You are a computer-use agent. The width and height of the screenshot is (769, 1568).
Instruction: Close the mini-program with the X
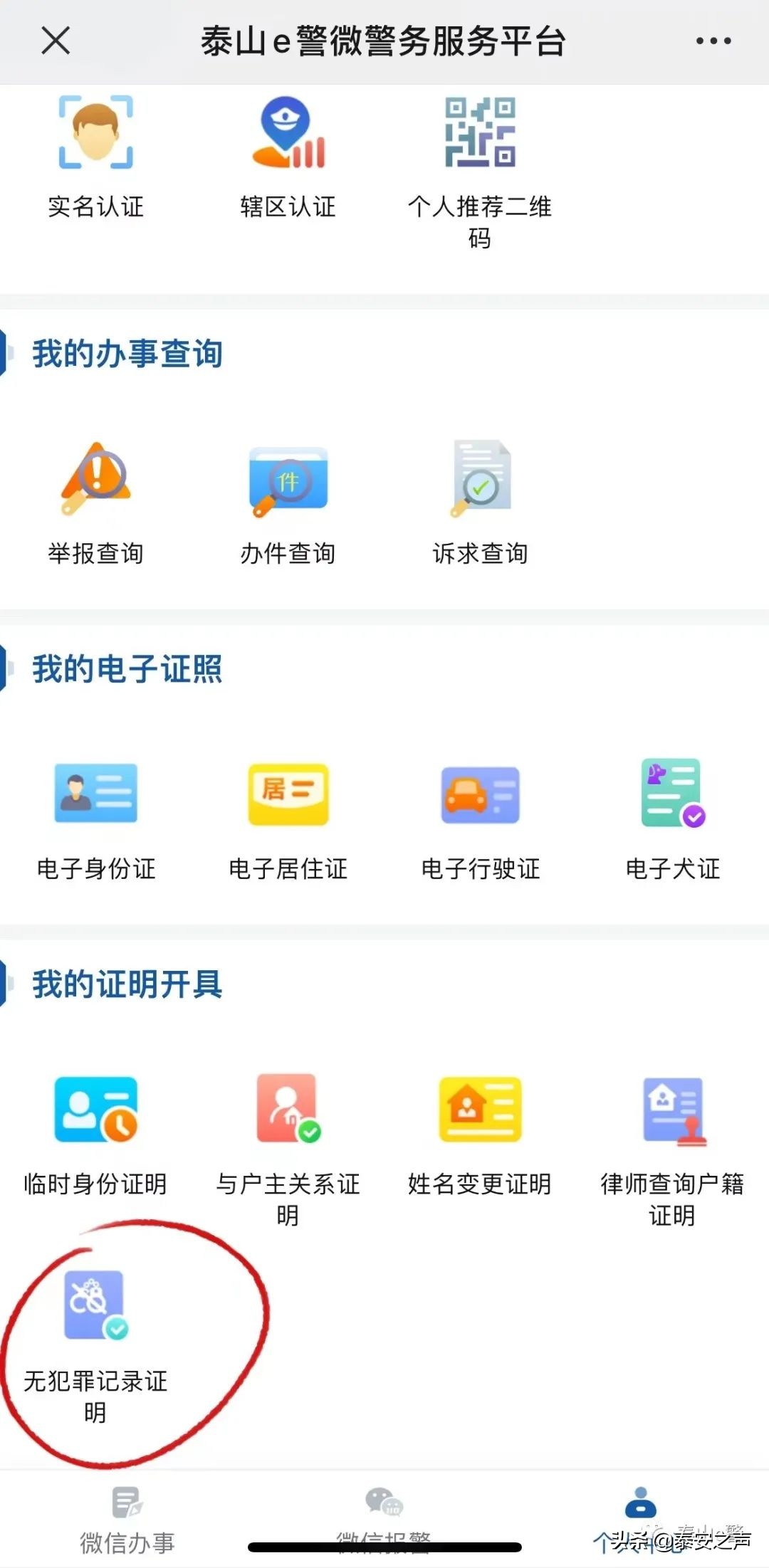pos(53,41)
